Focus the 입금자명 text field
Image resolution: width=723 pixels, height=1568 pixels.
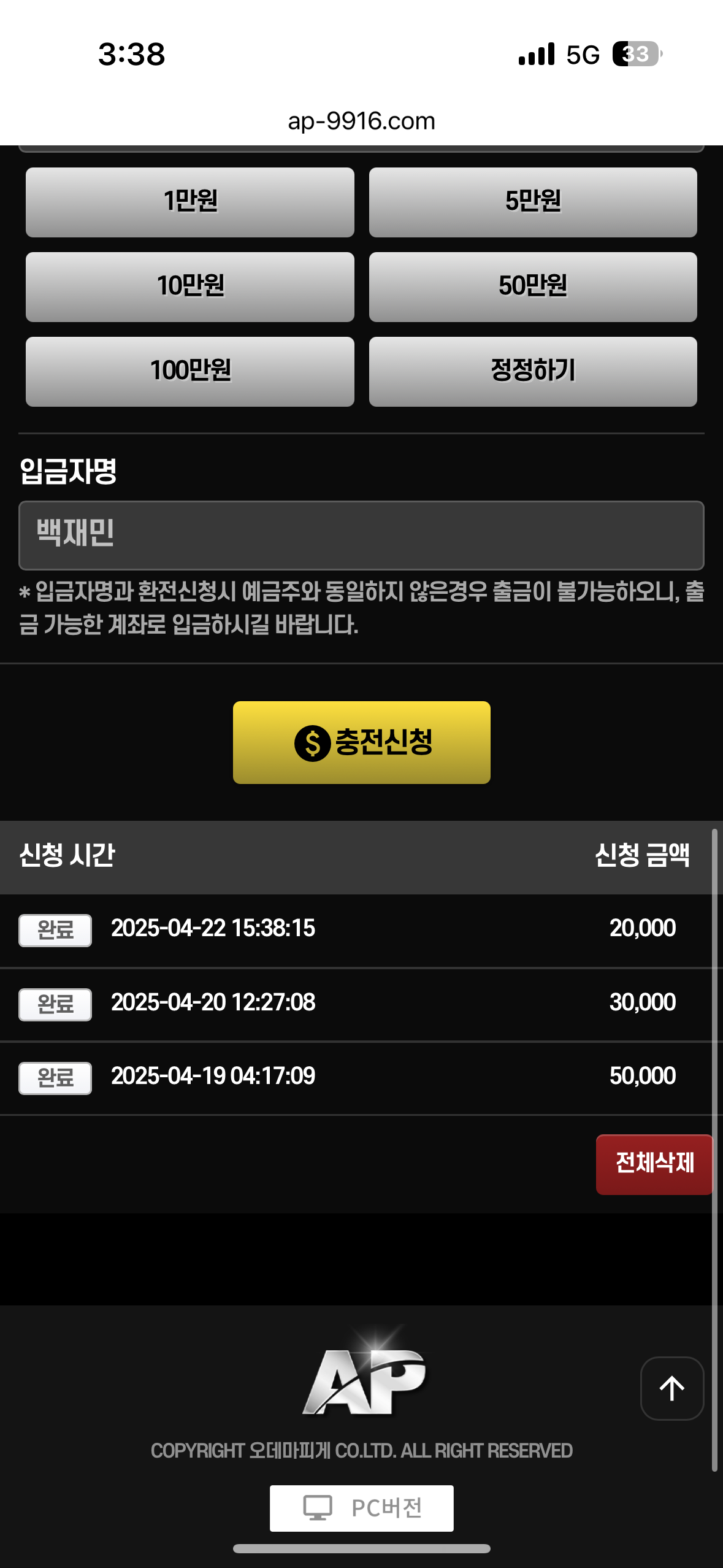(x=361, y=535)
